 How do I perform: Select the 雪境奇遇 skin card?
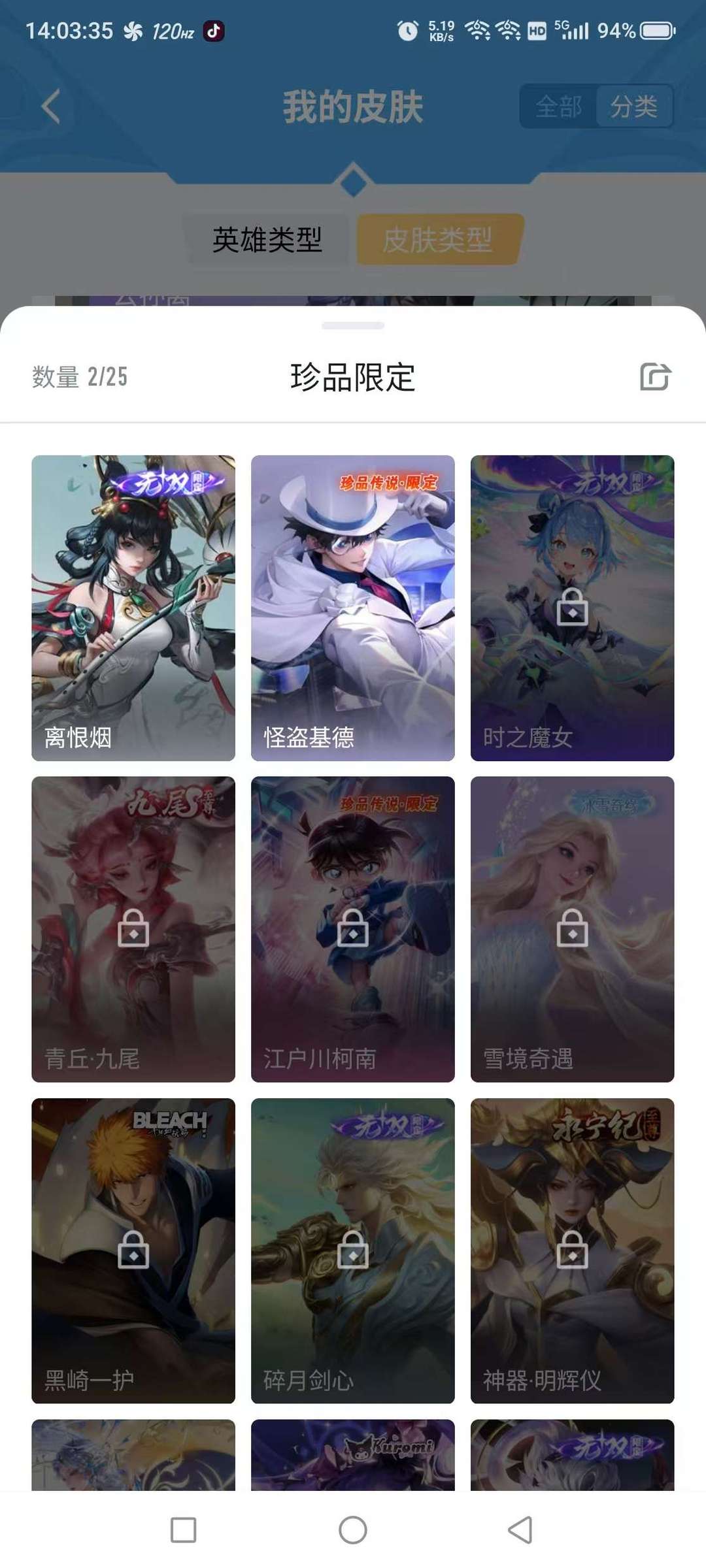pos(573,929)
